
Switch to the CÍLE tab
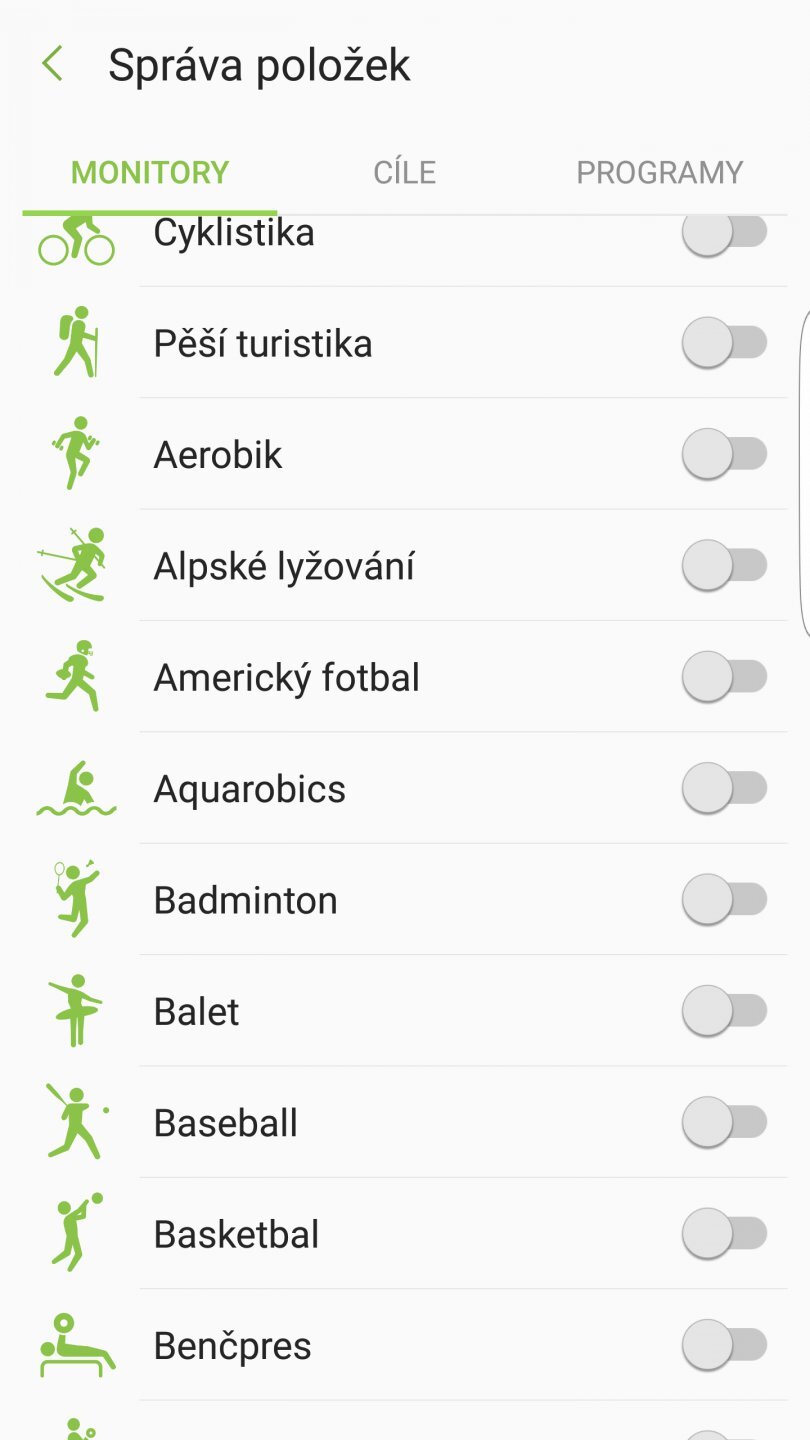[x=404, y=171]
